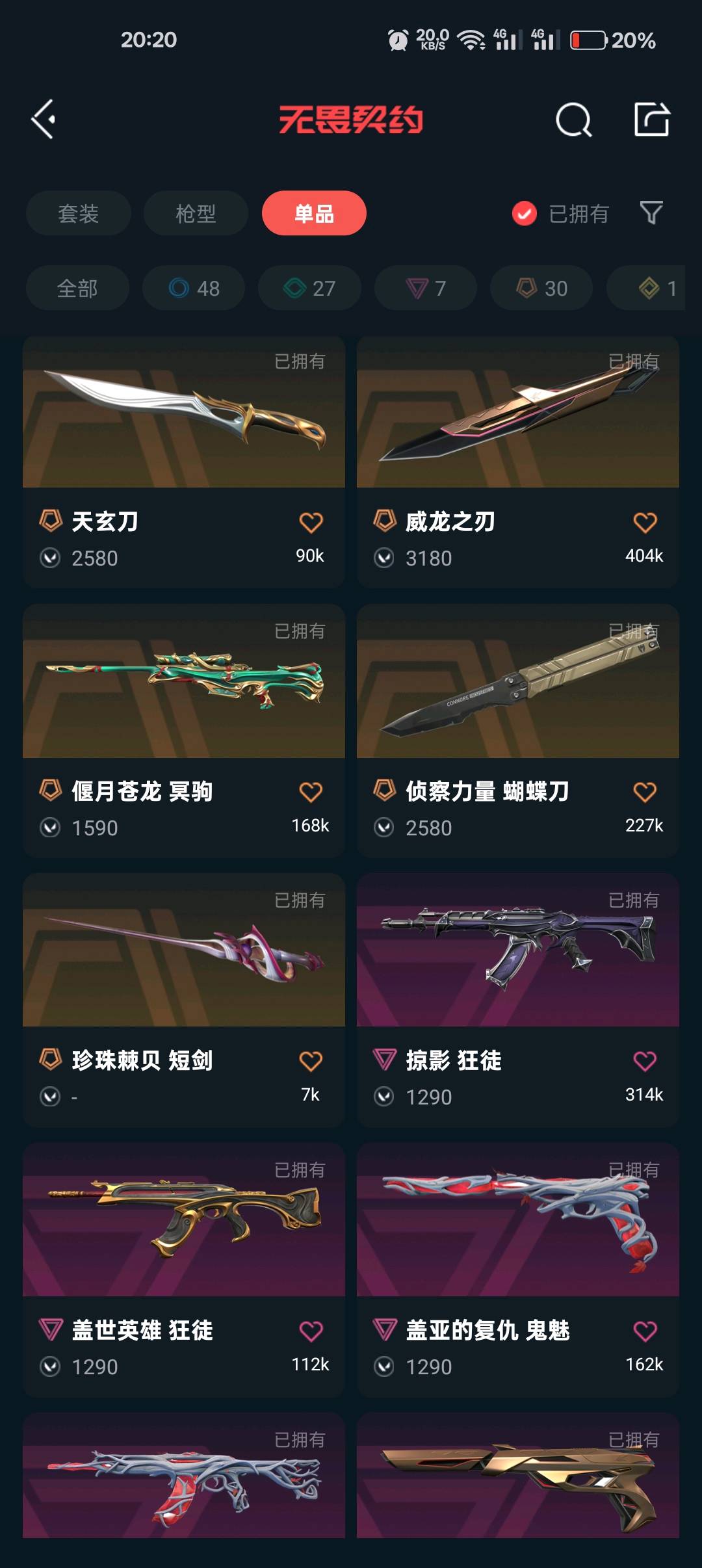The height and width of the screenshot is (1568, 702).
Task: Select the 全部 tier chip
Action: pos(77,288)
